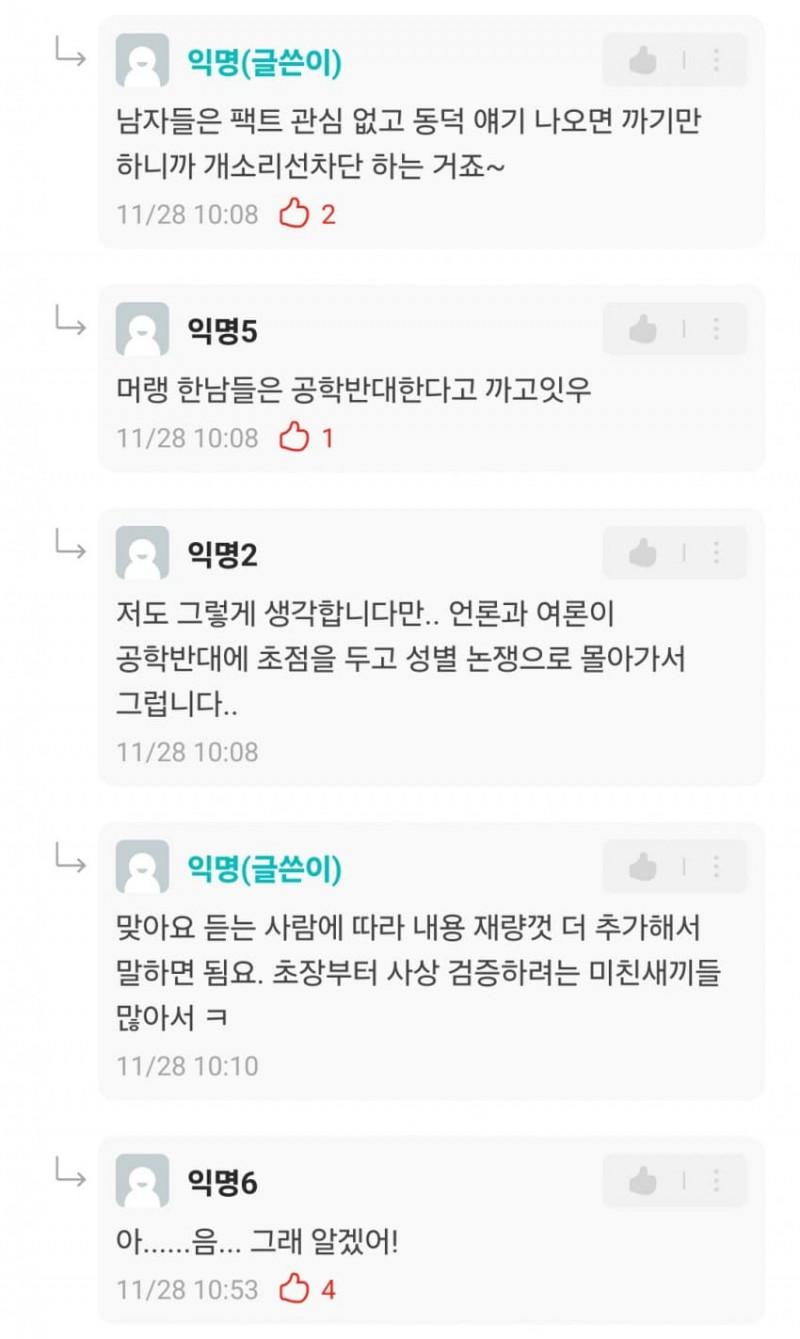Like 익명6's comment 그래 알겠어
Image resolution: width=800 pixels, height=1339 pixels.
click(x=642, y=1181)
